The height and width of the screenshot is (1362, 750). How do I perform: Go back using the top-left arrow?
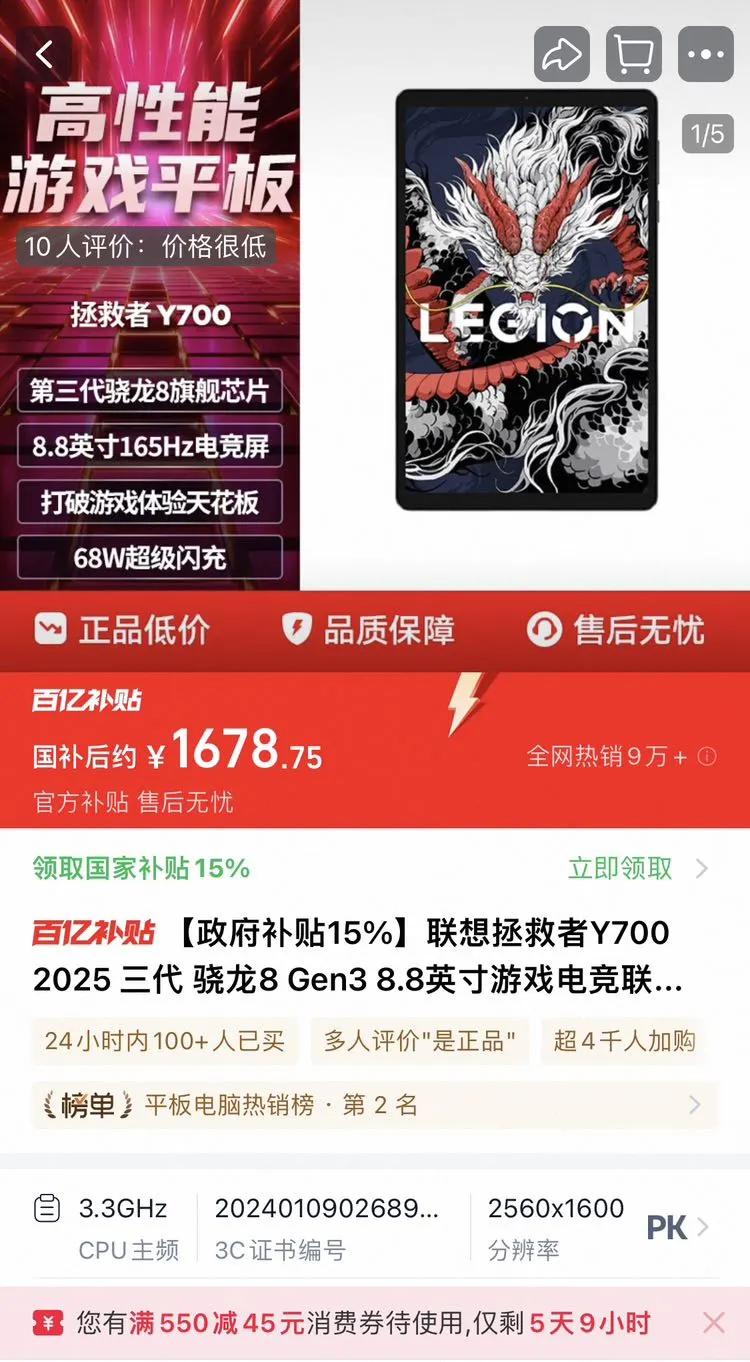tap(44, 54)
